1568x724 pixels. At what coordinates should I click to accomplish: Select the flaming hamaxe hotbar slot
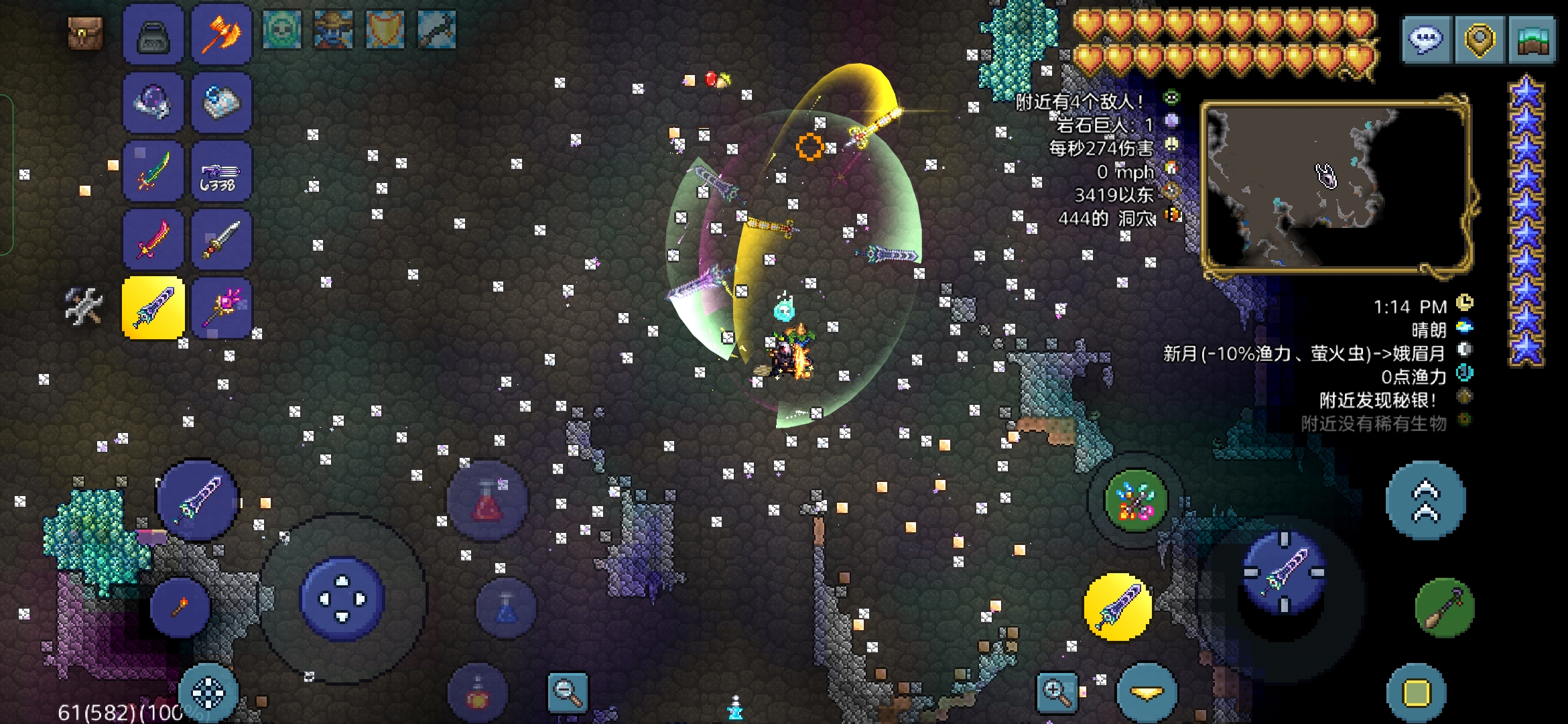221,34
